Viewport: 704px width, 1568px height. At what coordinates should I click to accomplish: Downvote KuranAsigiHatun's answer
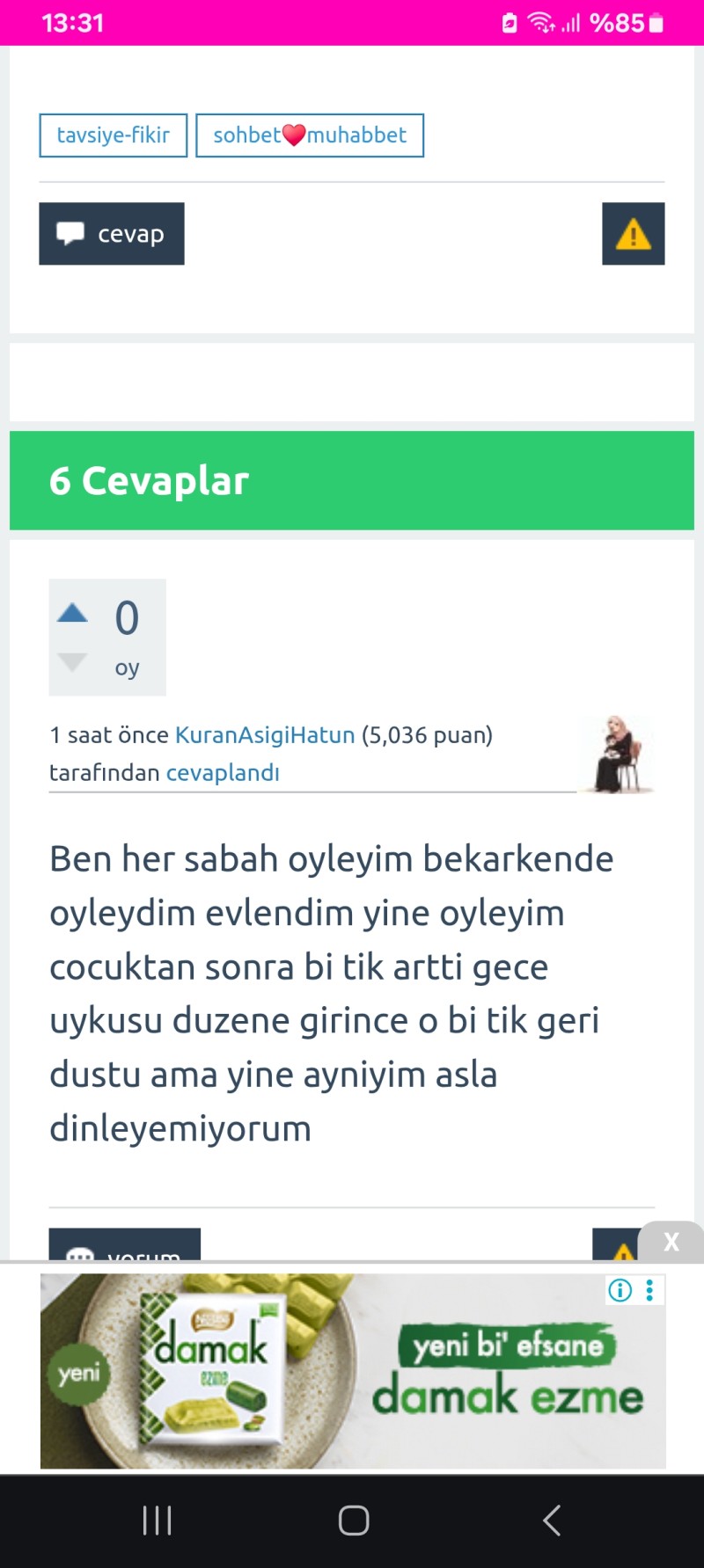pos(72,661)
